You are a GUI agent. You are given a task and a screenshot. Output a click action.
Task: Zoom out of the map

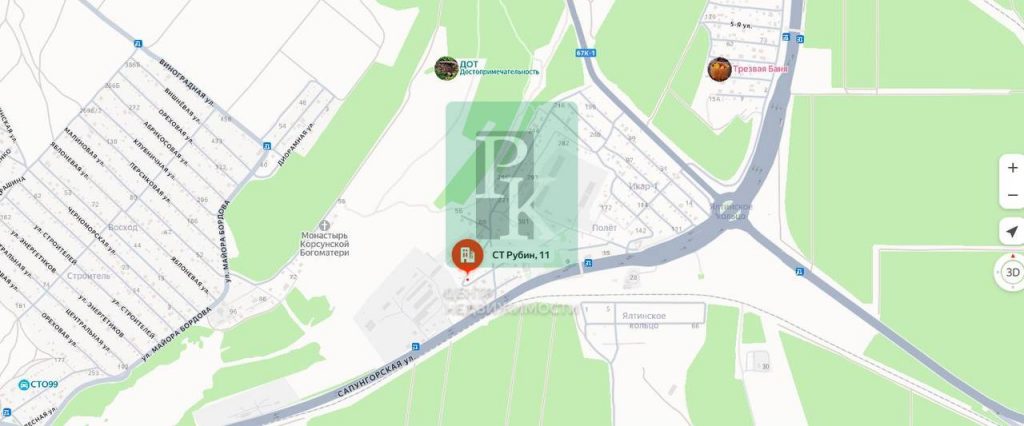[x=1012, y=195]
